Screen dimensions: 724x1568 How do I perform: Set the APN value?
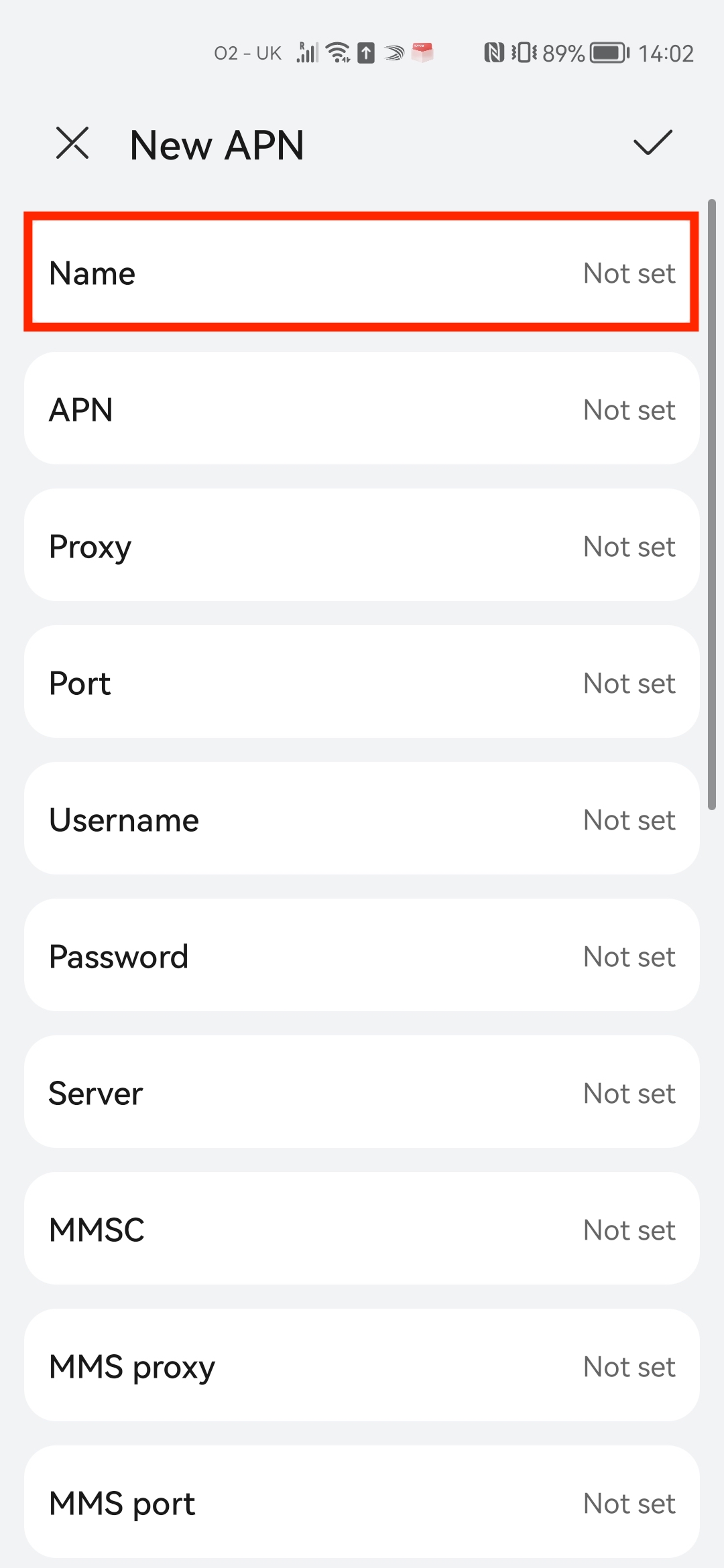click(361, 409)
